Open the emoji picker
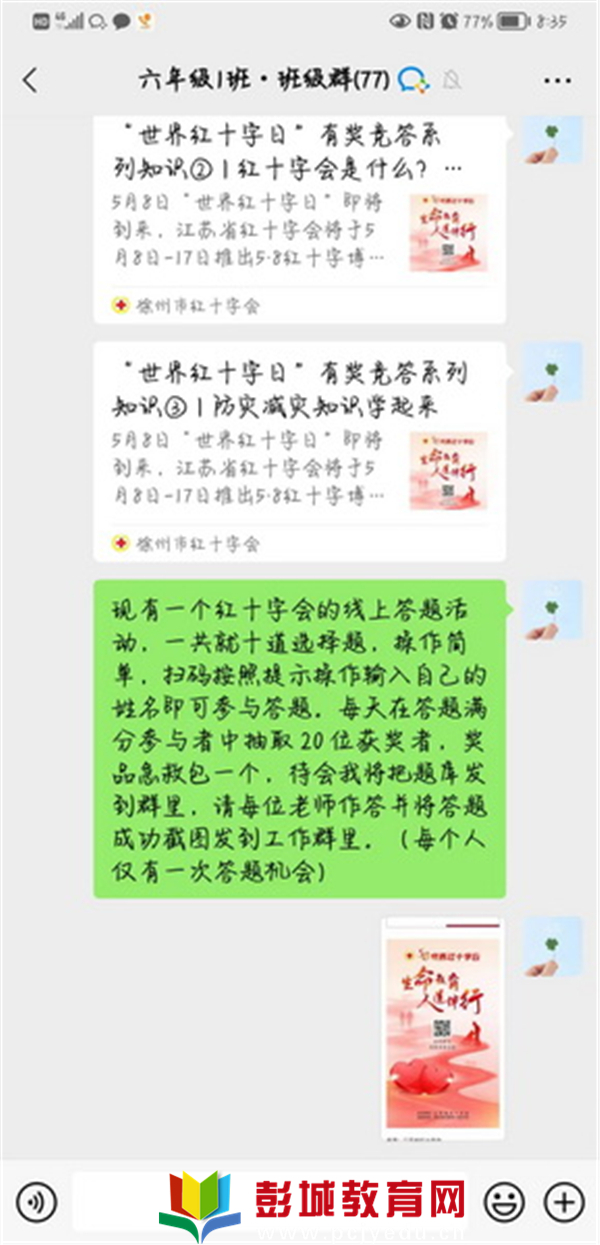The height and width of the screenshot is (1245, 600). click(x=504, y=1200)
